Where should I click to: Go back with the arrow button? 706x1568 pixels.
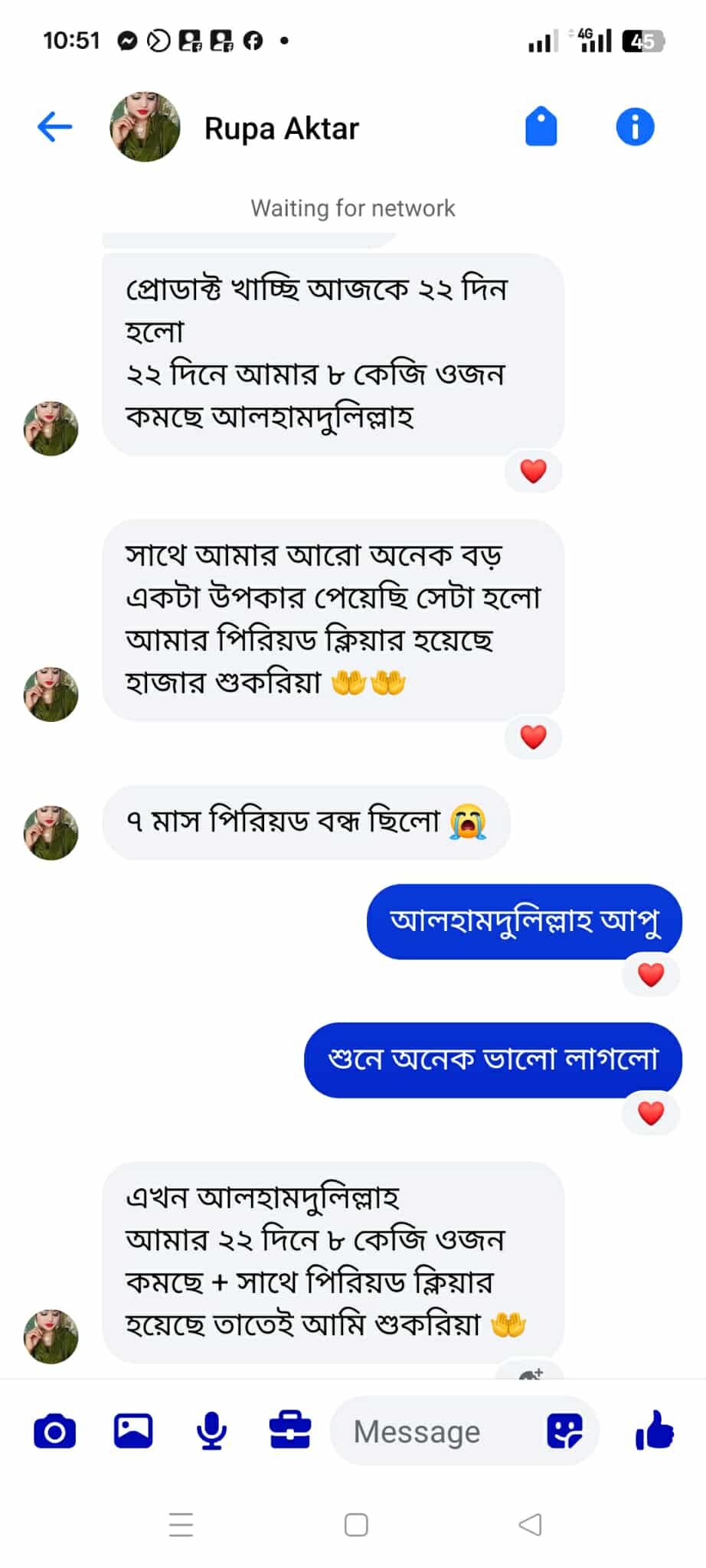click(x=54, y=126)
